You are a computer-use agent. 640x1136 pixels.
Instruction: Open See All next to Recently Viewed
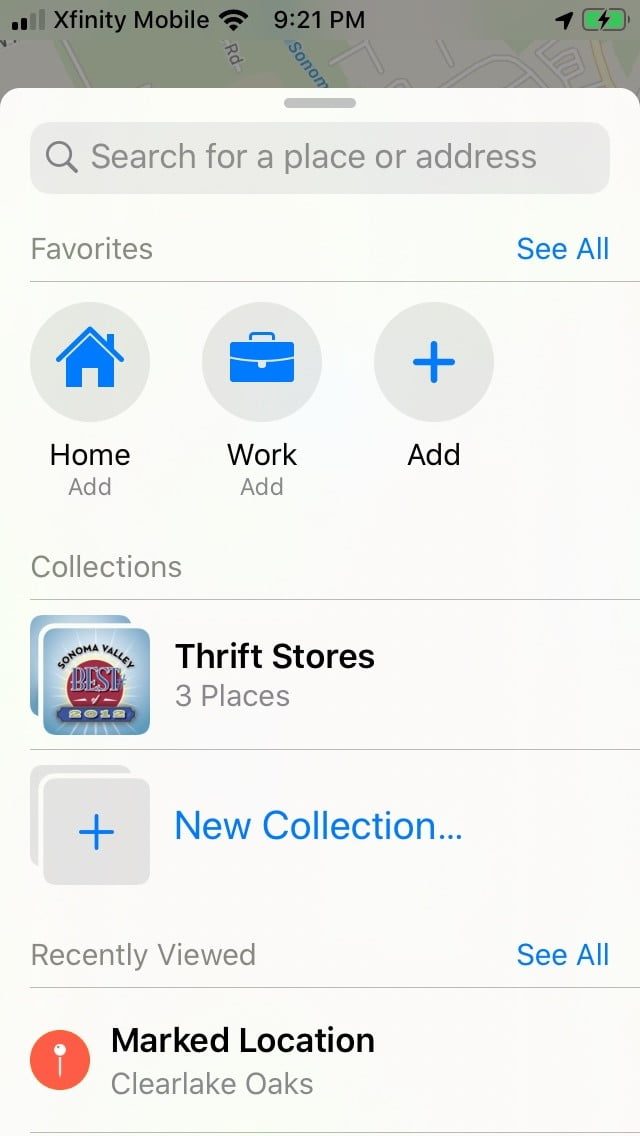coord(562,955)
